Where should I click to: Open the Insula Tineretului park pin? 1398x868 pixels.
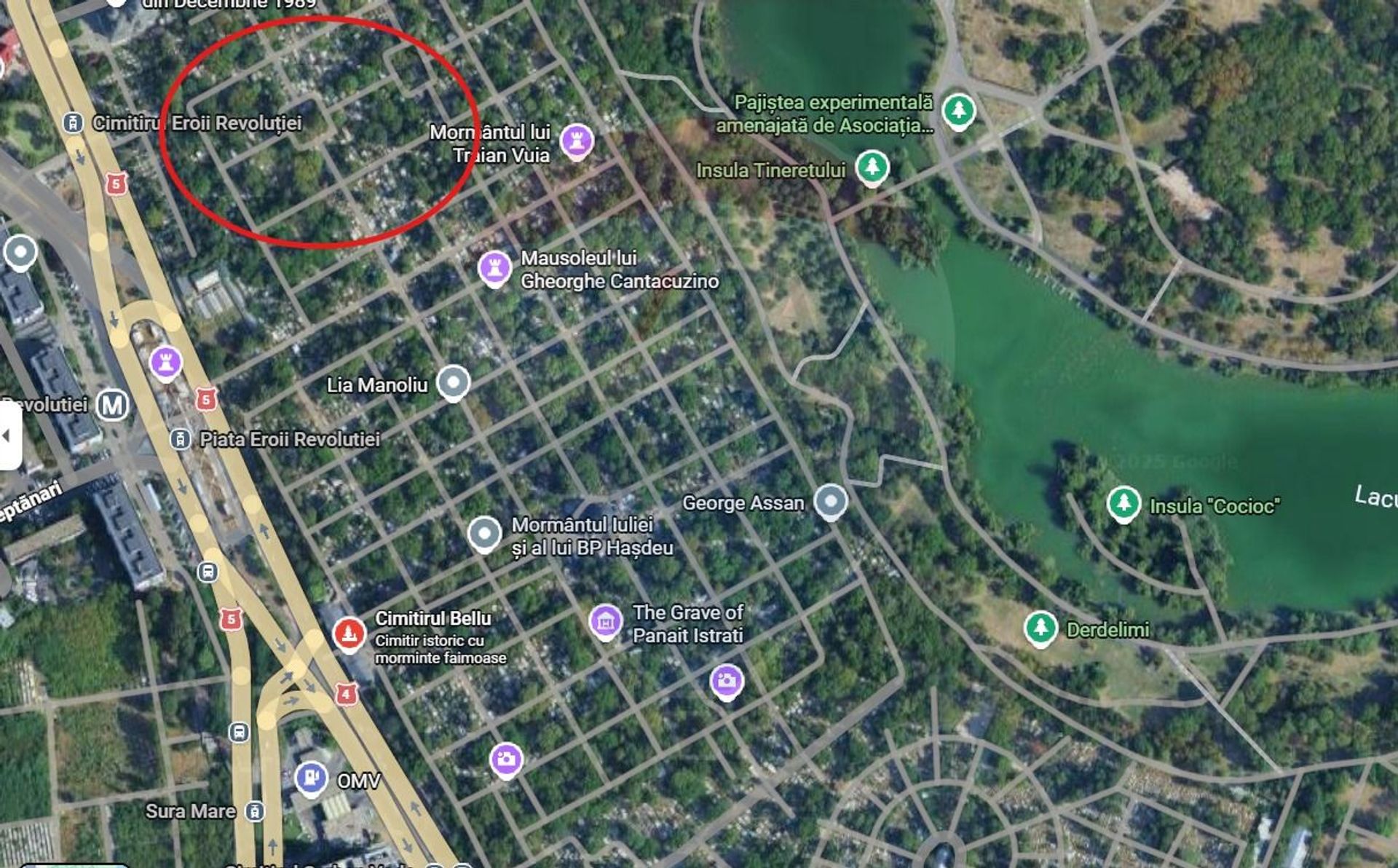tap(872, 167)
